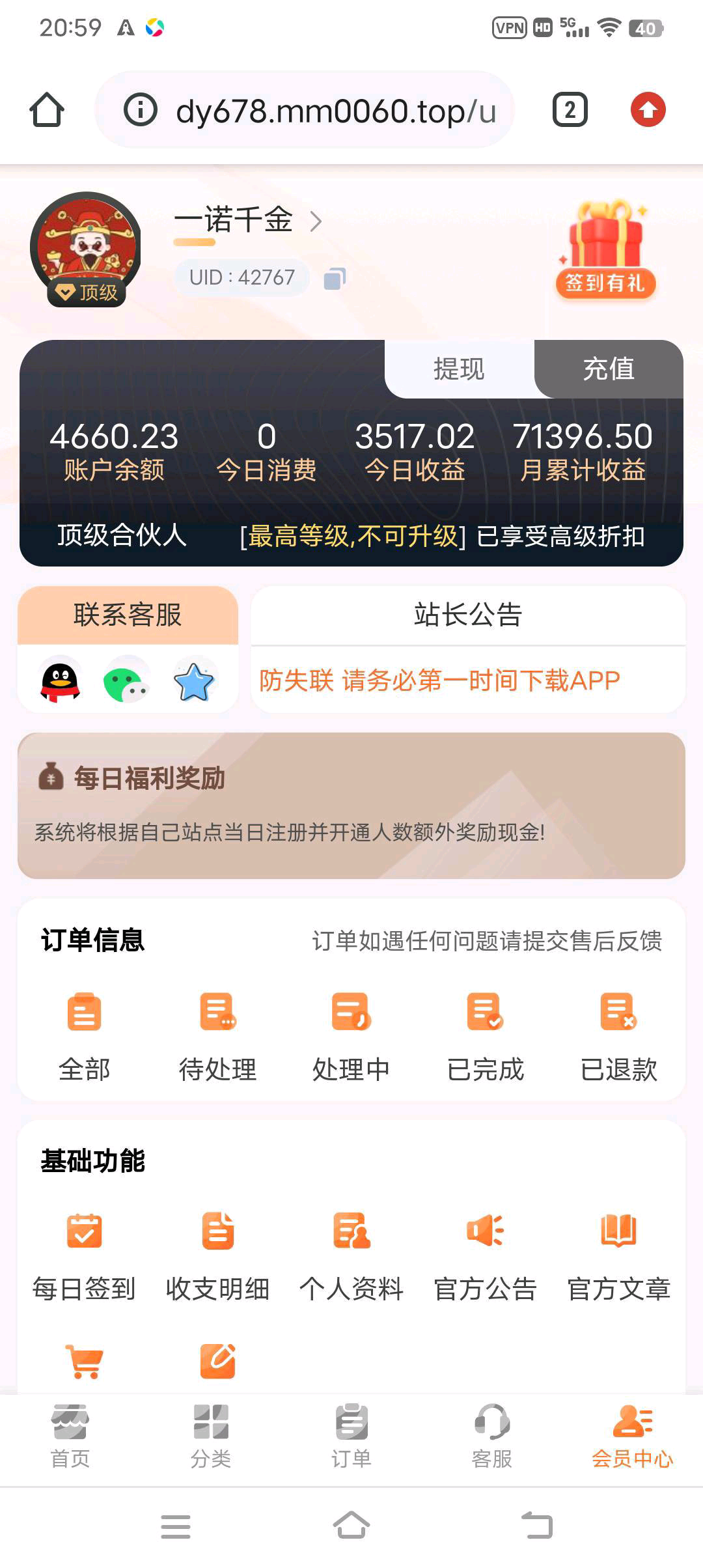View 全部 orders

tap(84, 1035)
